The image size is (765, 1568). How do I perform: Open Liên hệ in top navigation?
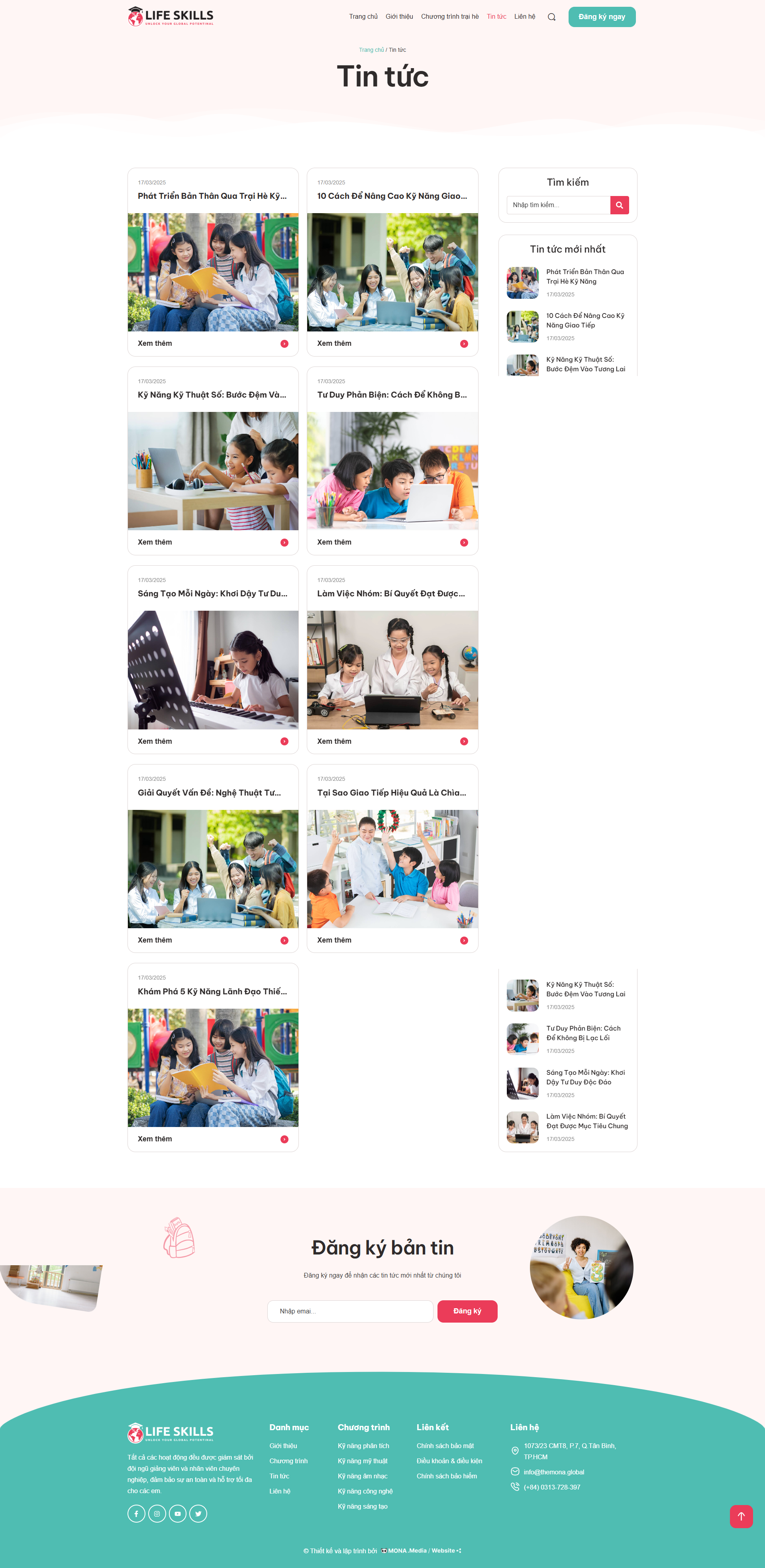[x=524, y=16]
